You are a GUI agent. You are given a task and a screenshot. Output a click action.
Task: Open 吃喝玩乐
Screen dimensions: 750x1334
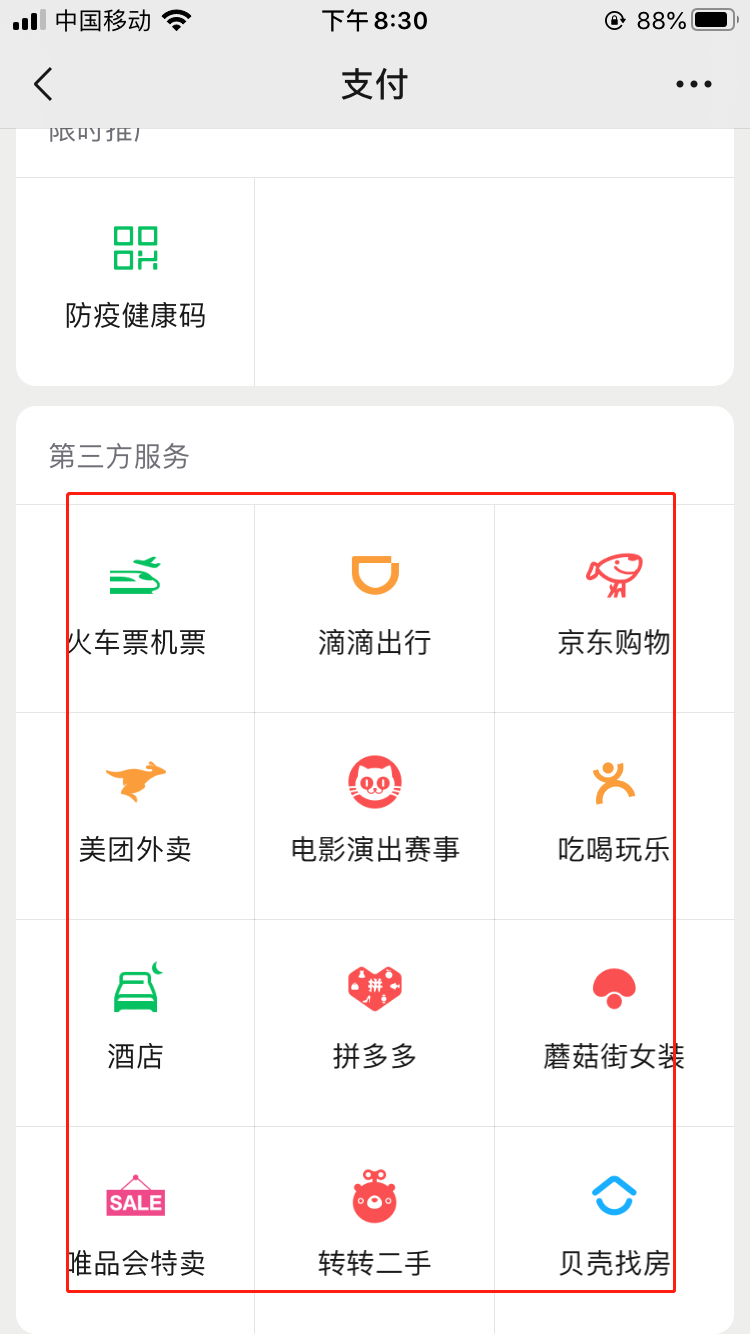click(x=614, y=815)
